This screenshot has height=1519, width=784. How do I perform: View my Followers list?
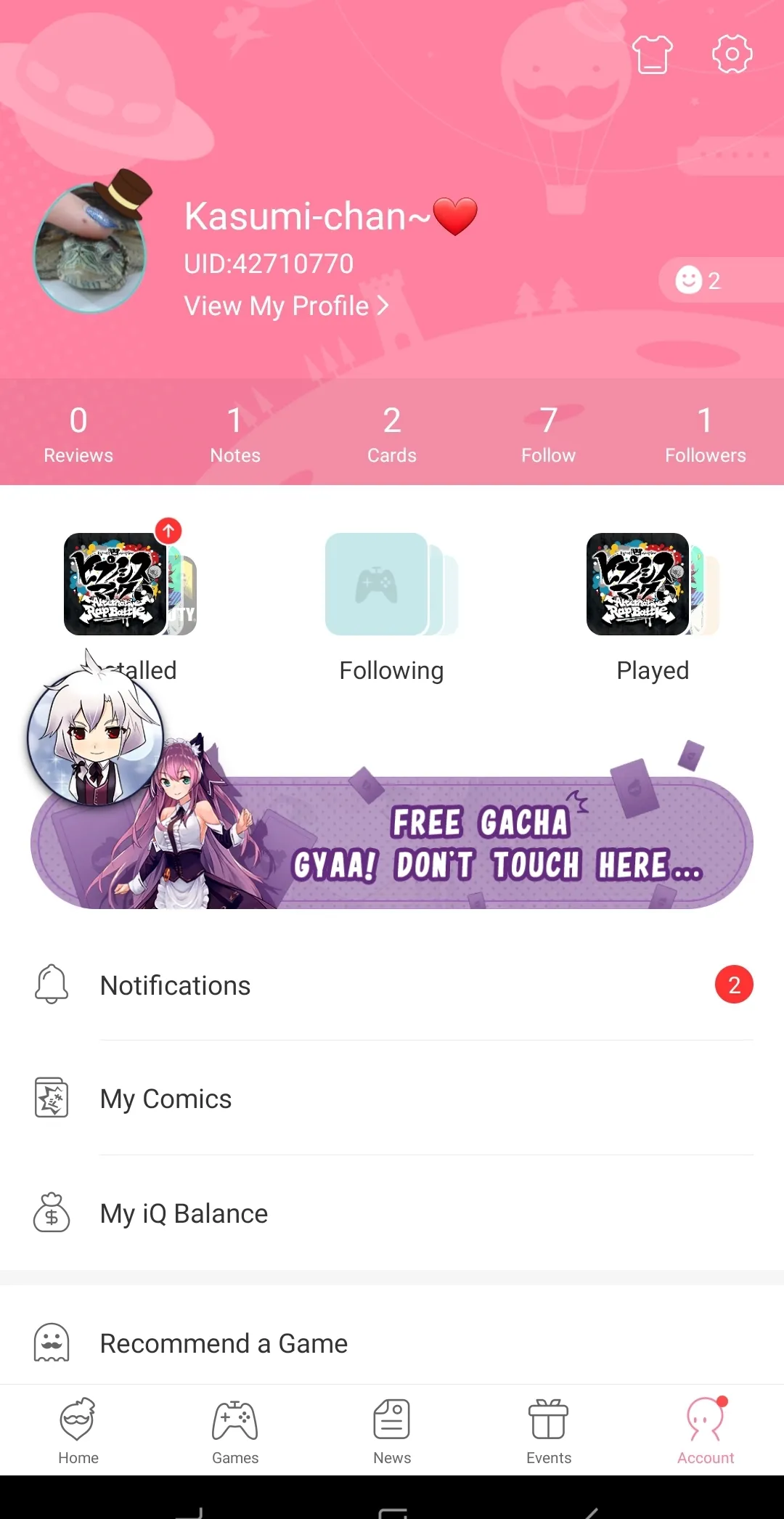pos(706,434)
